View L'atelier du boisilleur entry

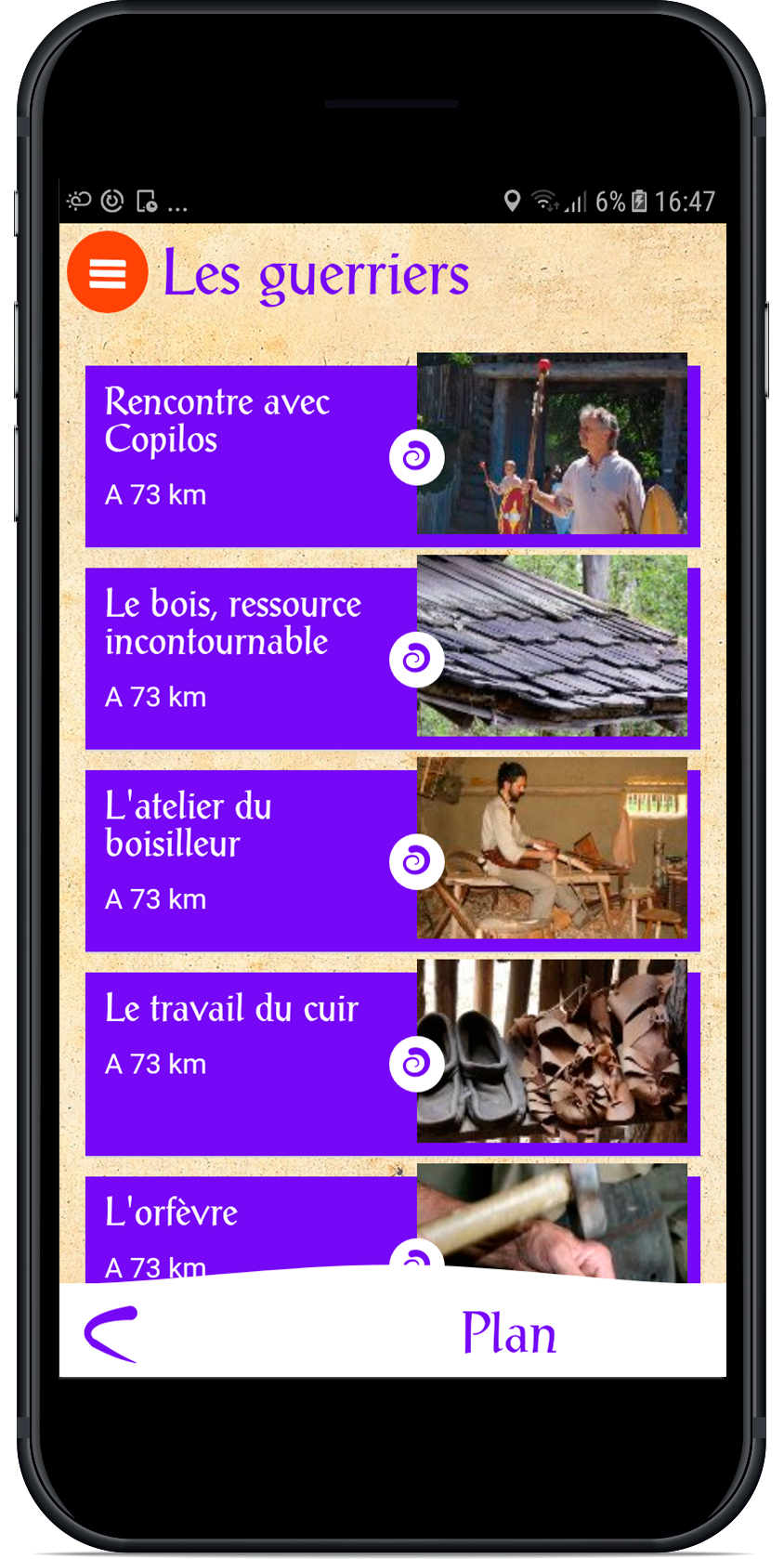pos(392,855)
